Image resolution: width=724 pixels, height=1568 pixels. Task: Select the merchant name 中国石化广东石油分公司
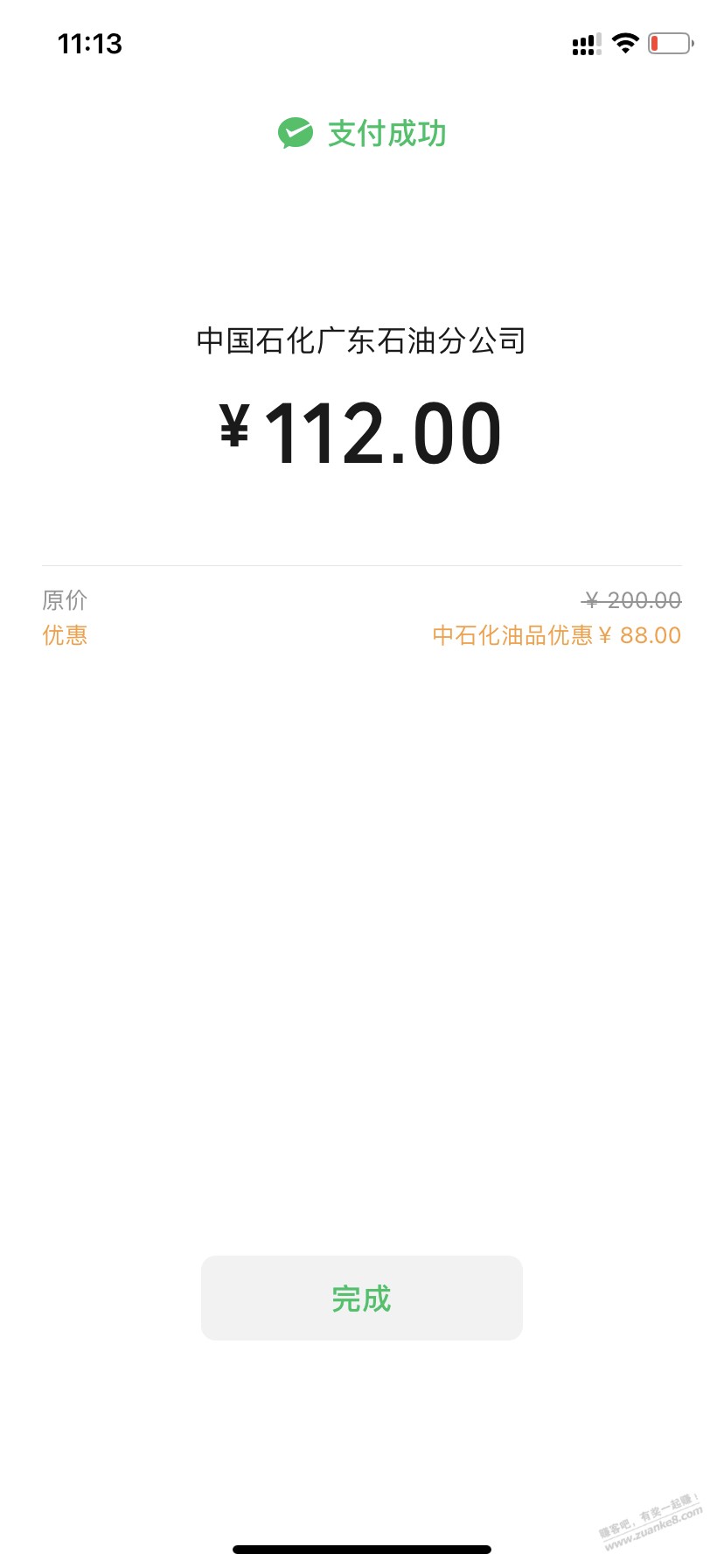click(361, 341)
